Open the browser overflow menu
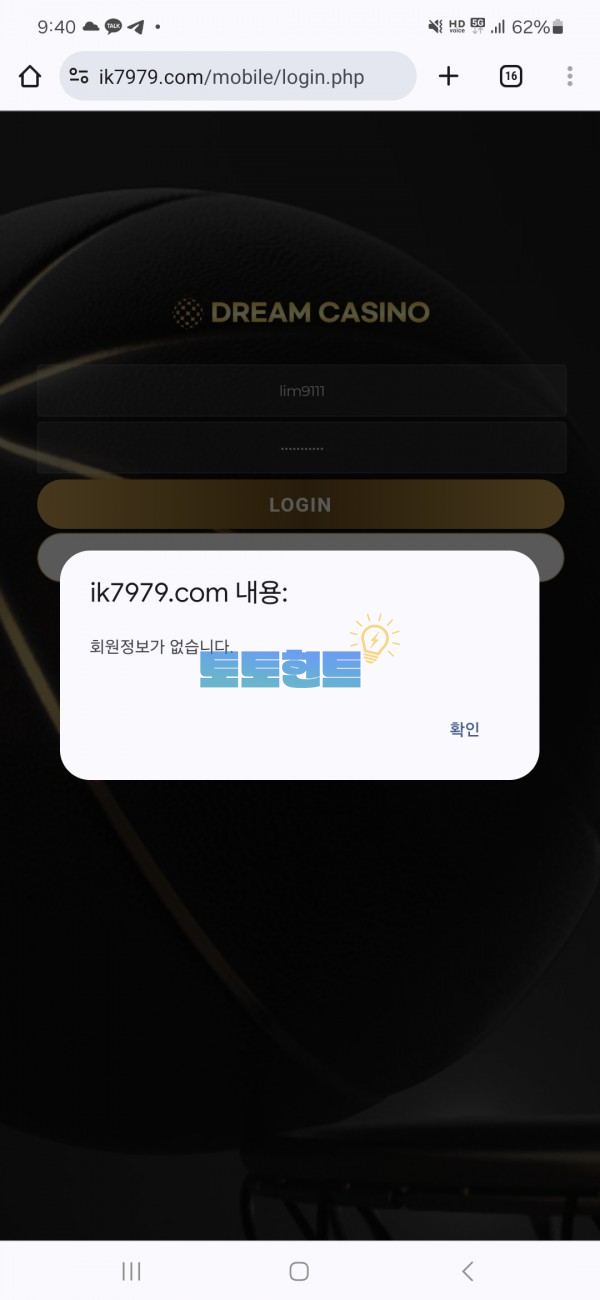Viewport: 600px width, 1300px height. click(570, 76)
